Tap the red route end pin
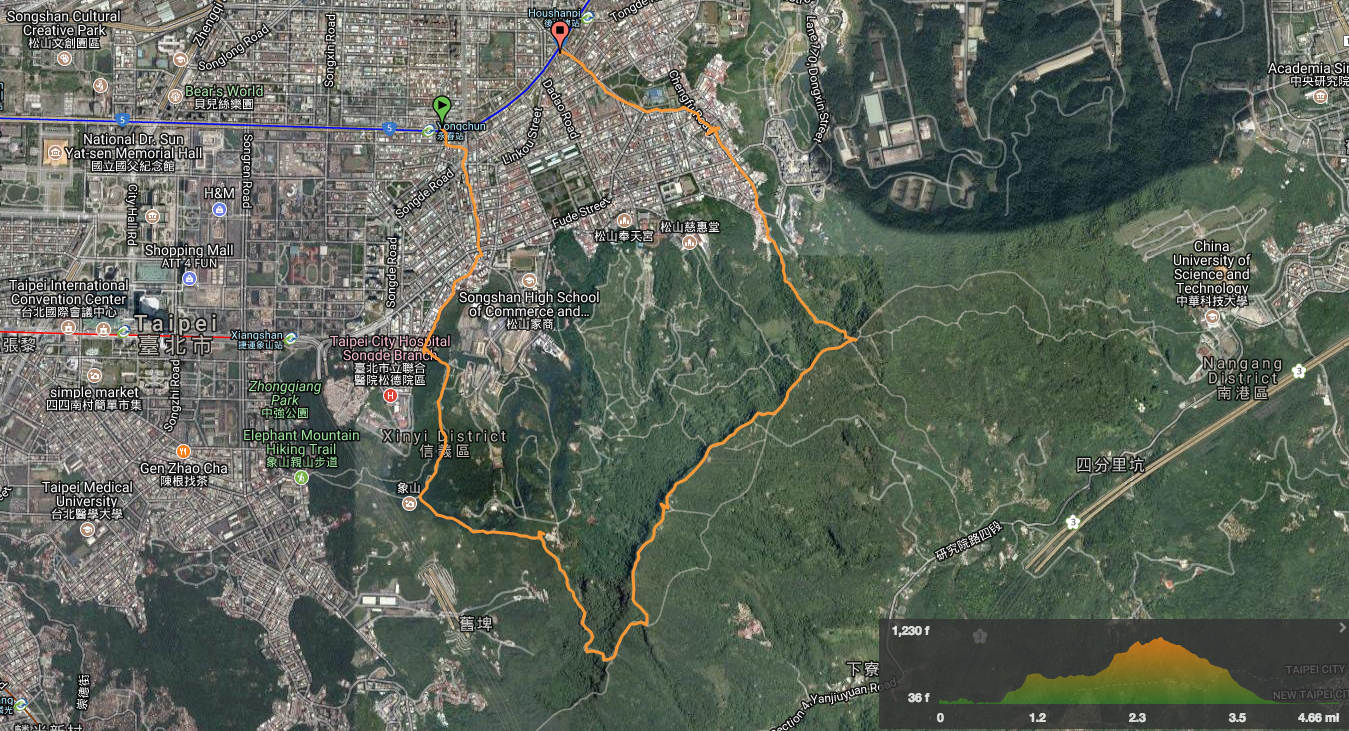The width and height of the screenshot is (1349, 731). click(x=560, y=33)
